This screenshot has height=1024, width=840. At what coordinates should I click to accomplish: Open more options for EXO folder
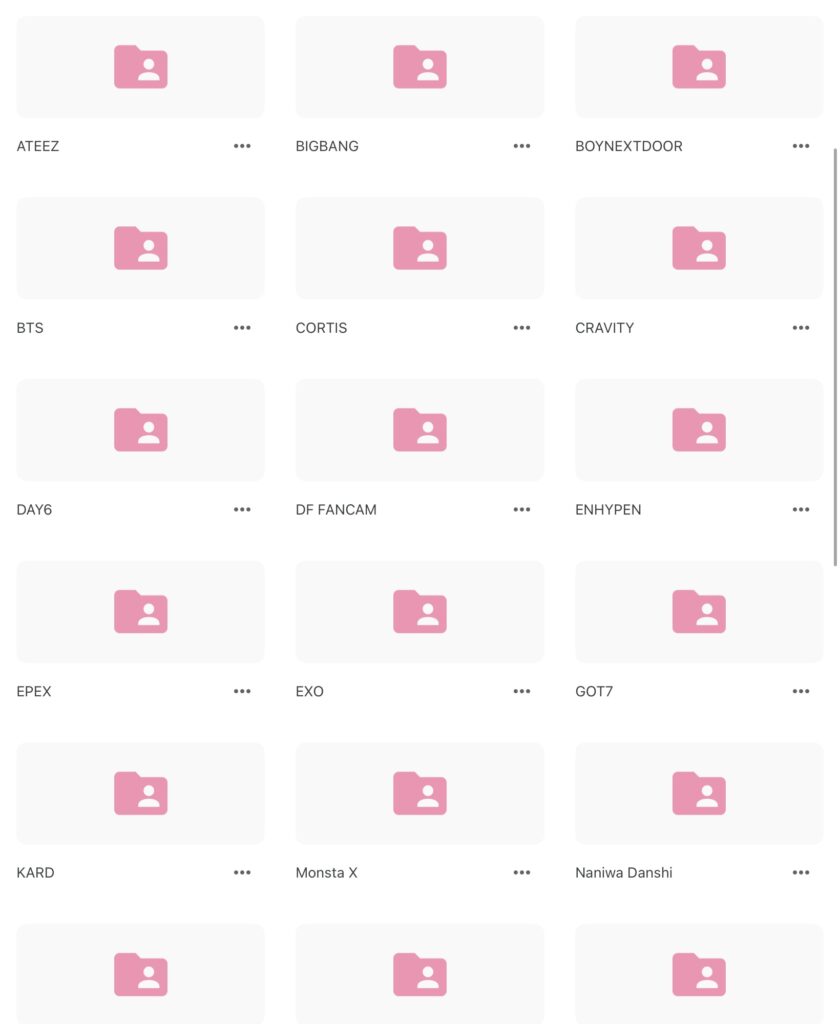[521, 691]
